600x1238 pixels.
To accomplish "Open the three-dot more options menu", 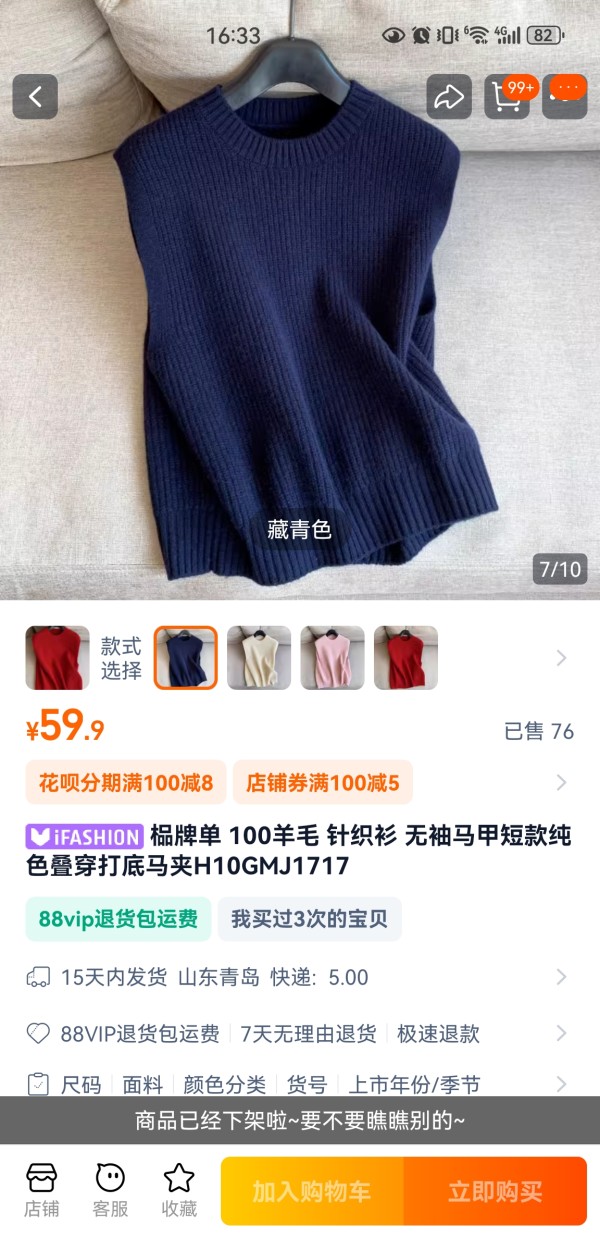I will pos(564,96).
